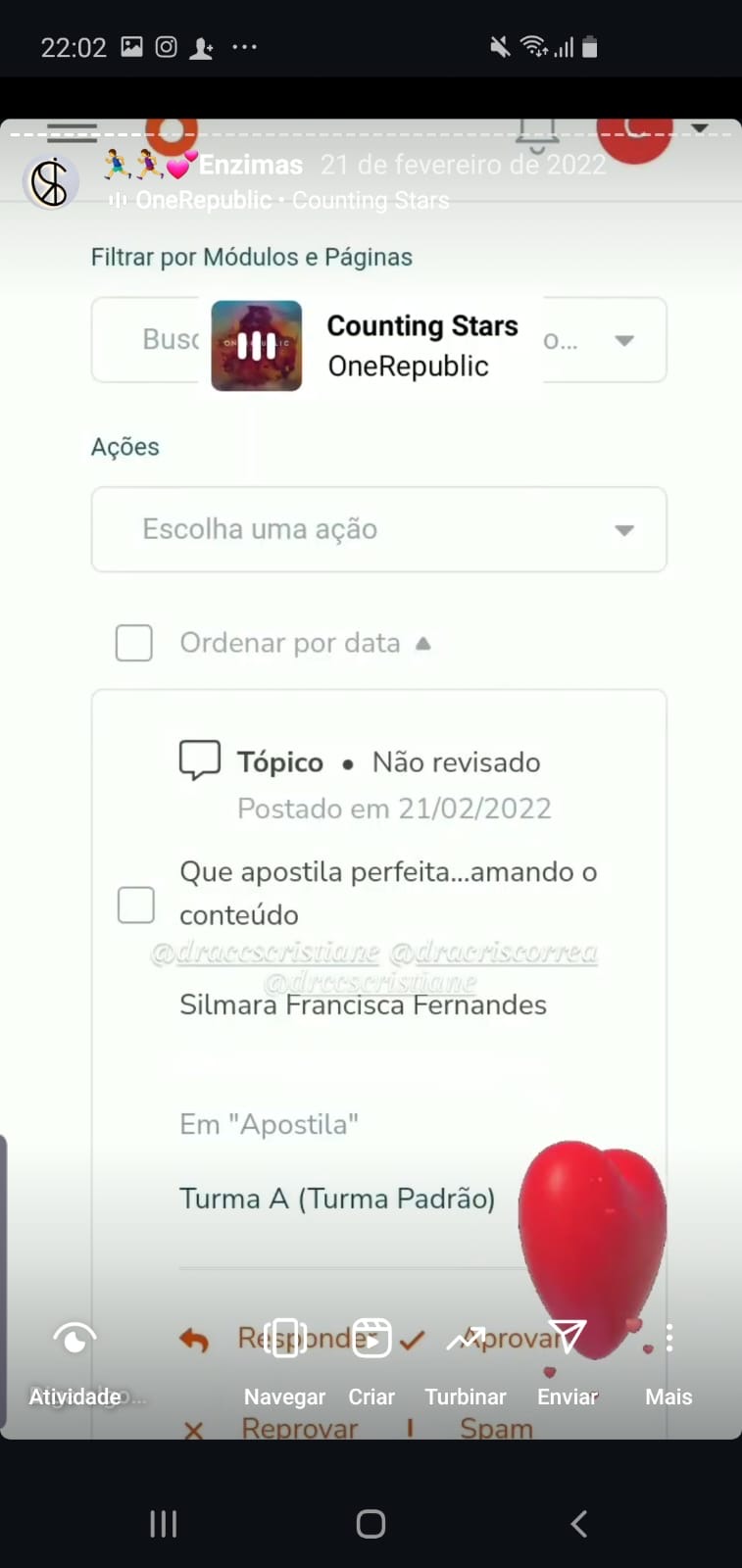
Task: Go back using the system back button
Action: pyautogui.click(x=578, y=1523)
